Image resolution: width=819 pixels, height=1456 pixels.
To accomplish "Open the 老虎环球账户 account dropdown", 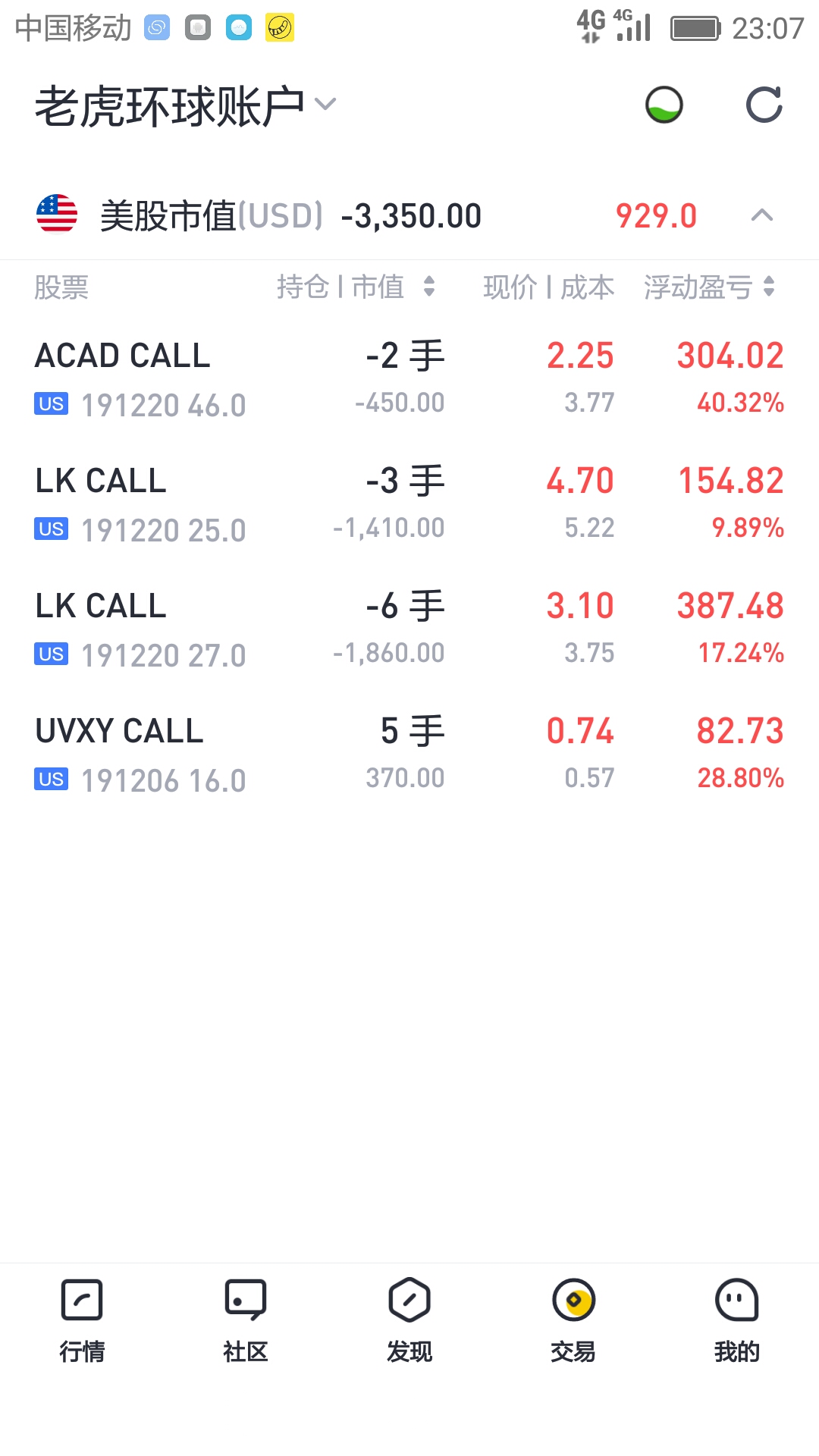I will click(185, 105).
